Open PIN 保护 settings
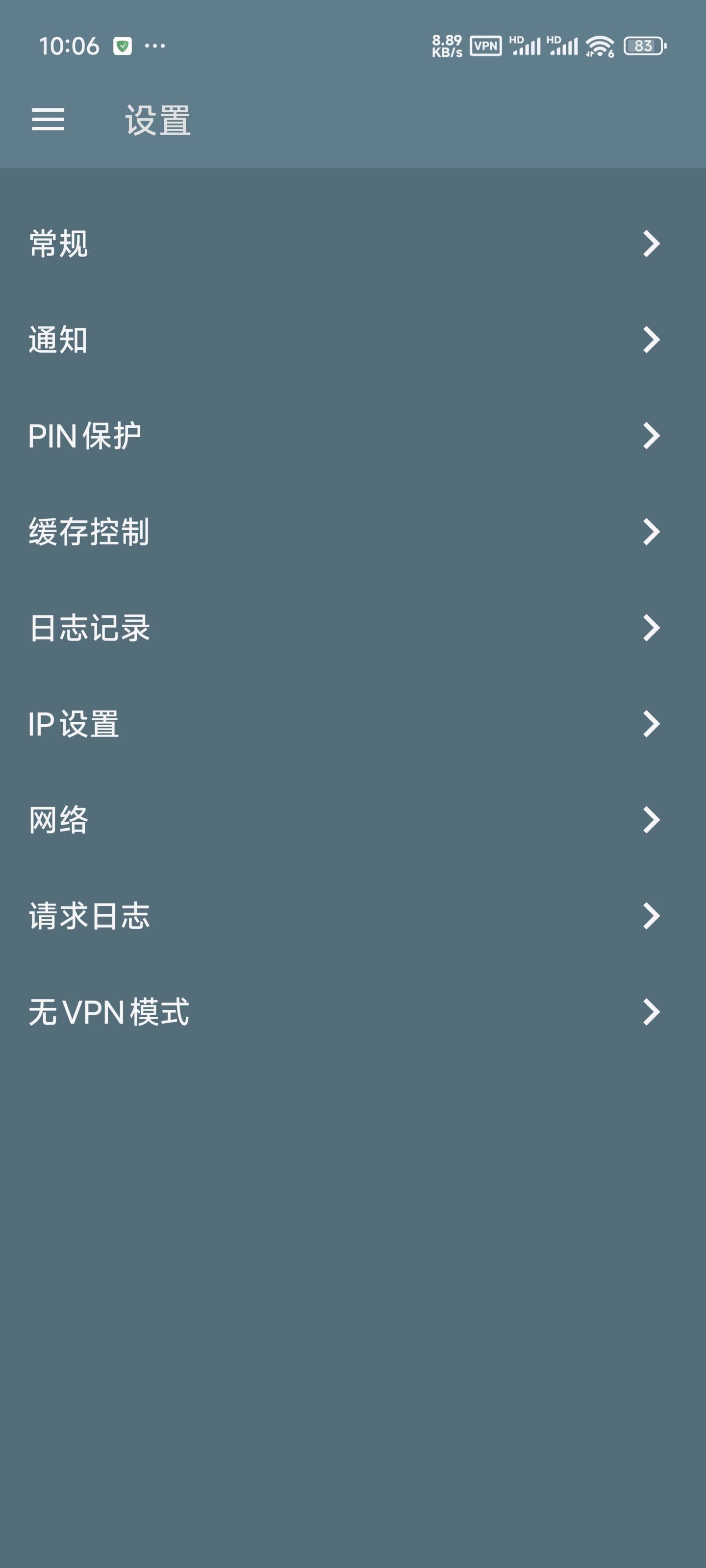 [85, 436]
